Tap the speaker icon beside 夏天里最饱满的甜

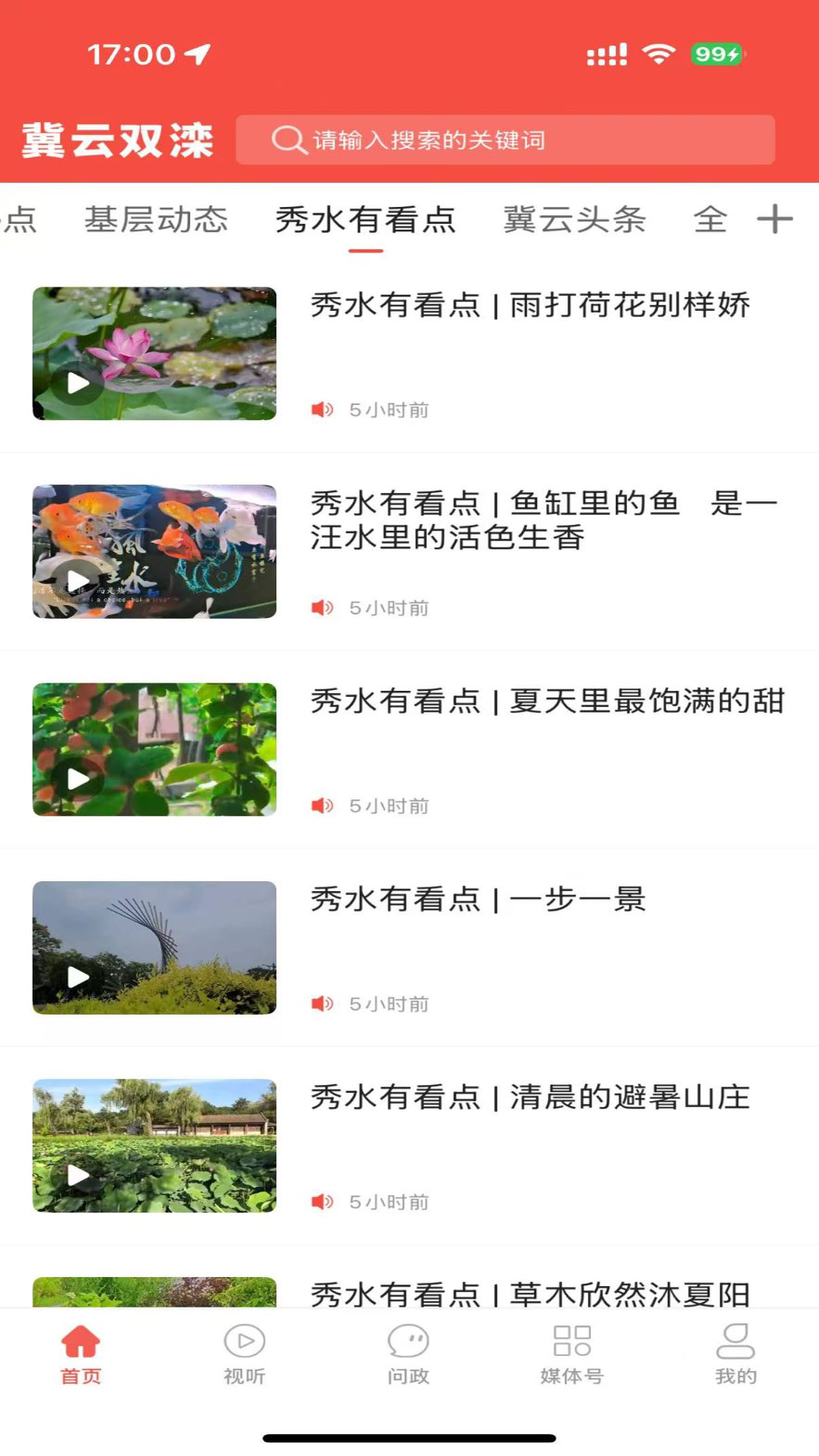tap(322, 806)
